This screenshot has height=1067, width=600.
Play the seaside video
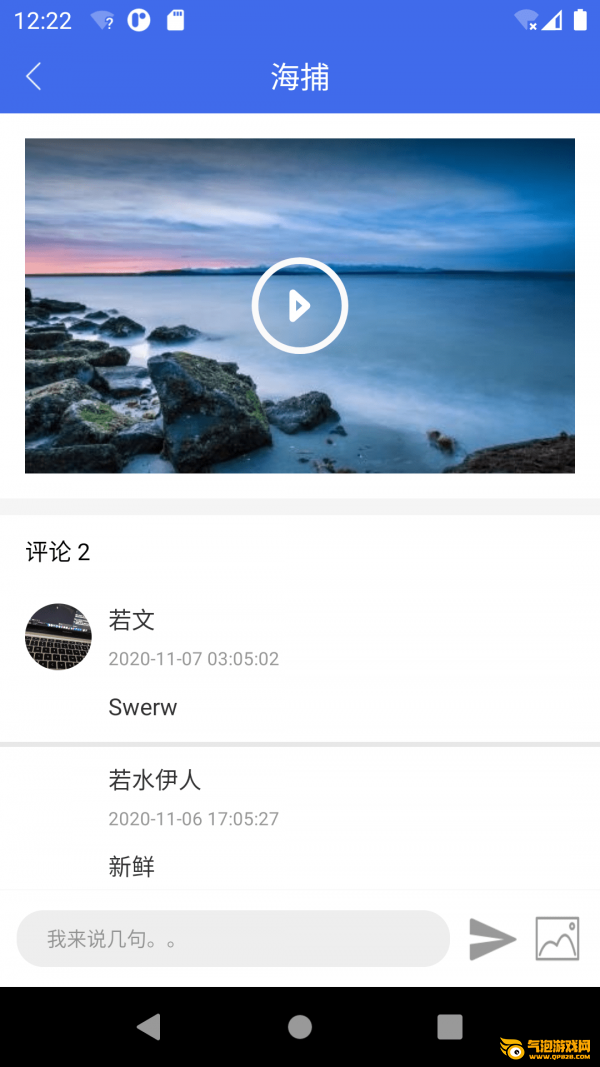[x=299, y=305]
